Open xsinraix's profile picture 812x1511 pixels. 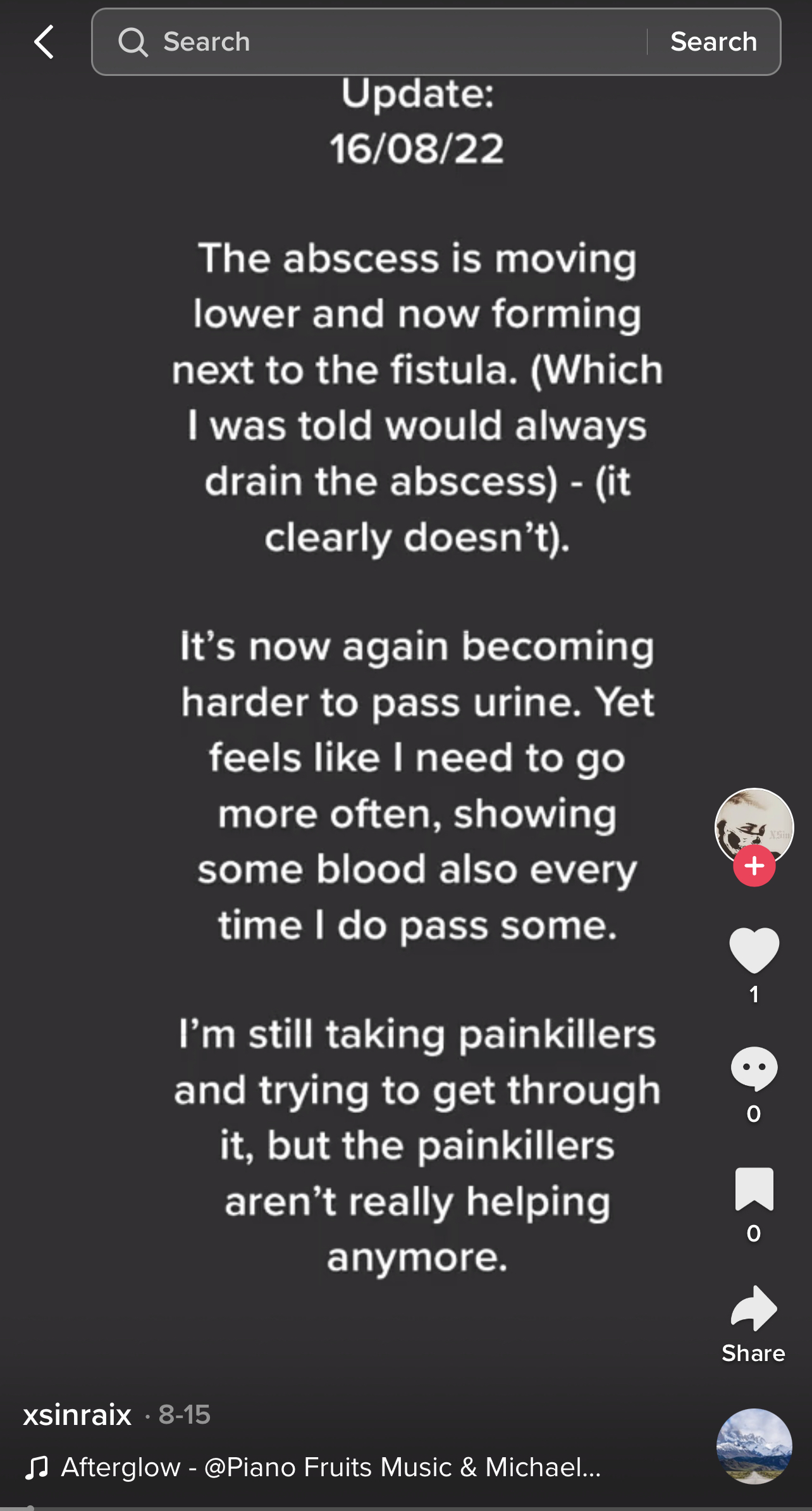click(754, 827)
